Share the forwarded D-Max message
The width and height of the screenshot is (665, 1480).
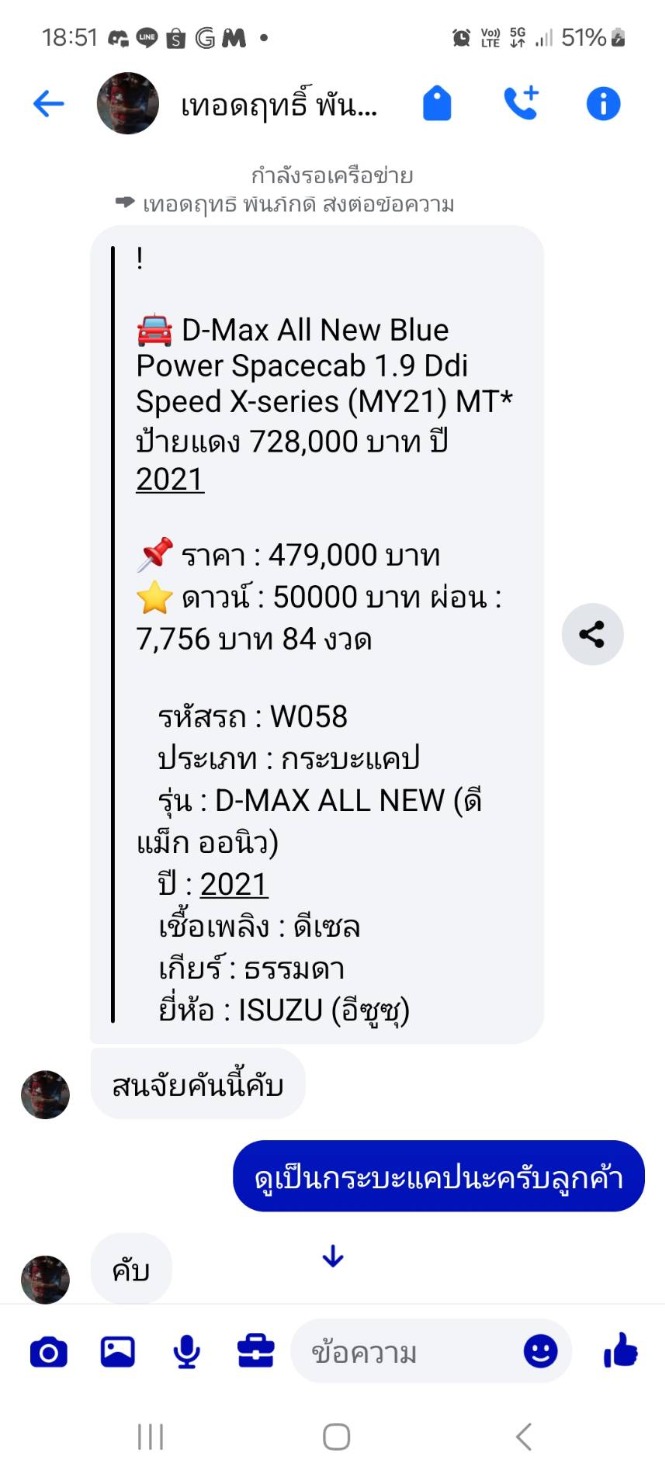[x=592, y=634]
